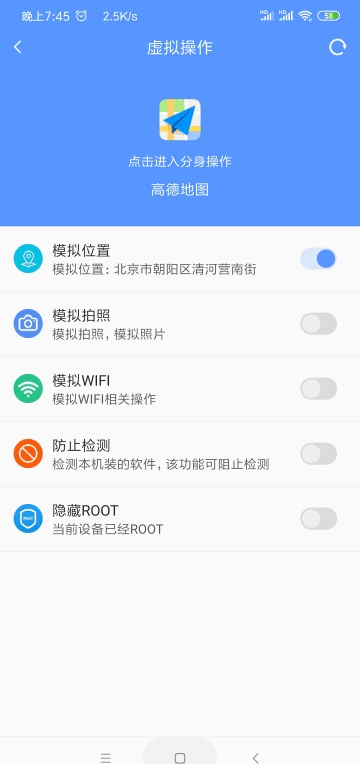Open recent apps from the navigation bar

(105, 758)
